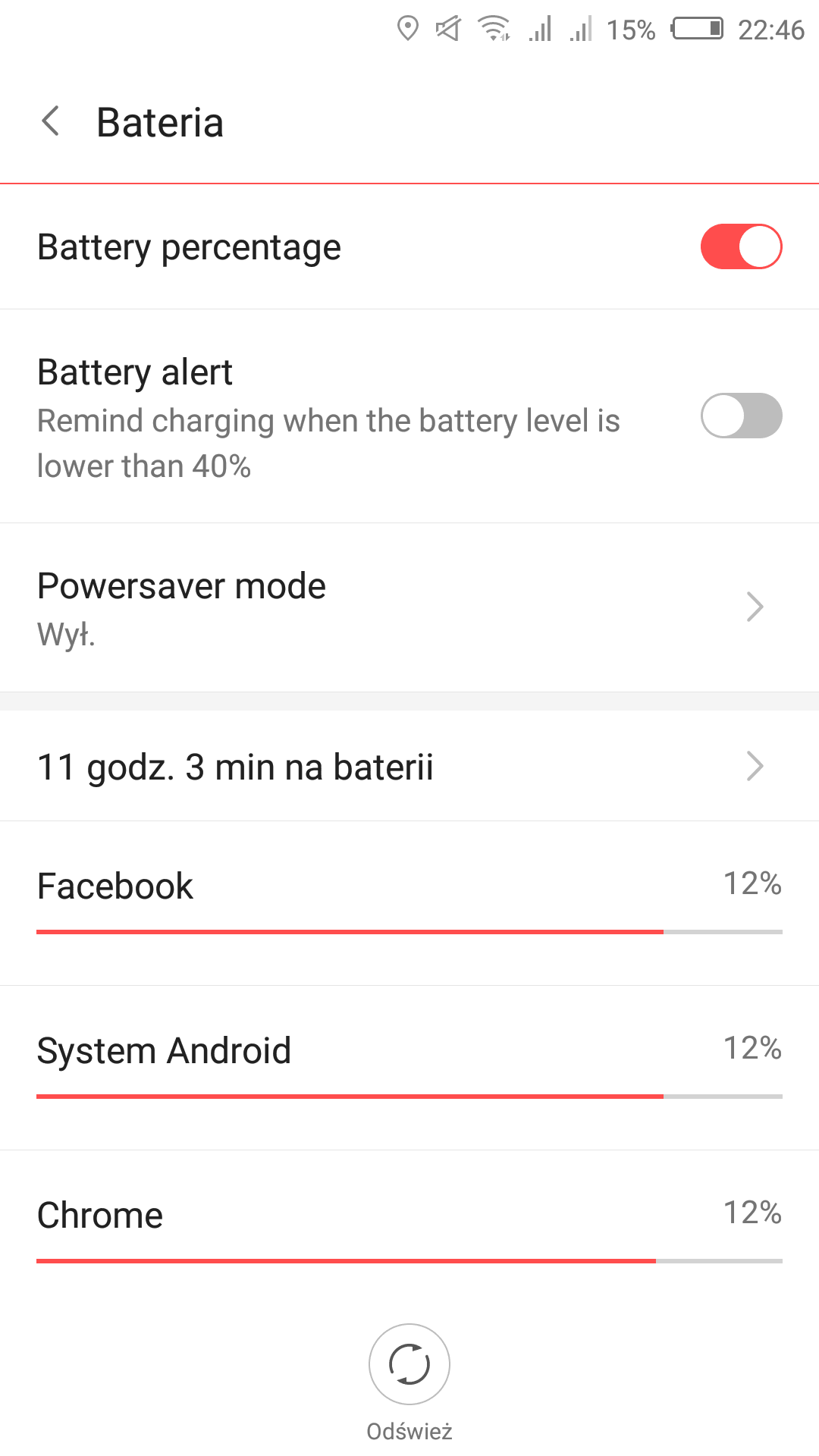Enable the Battery alert switch
Screen dimensions: 819x1456
(741, 416)
